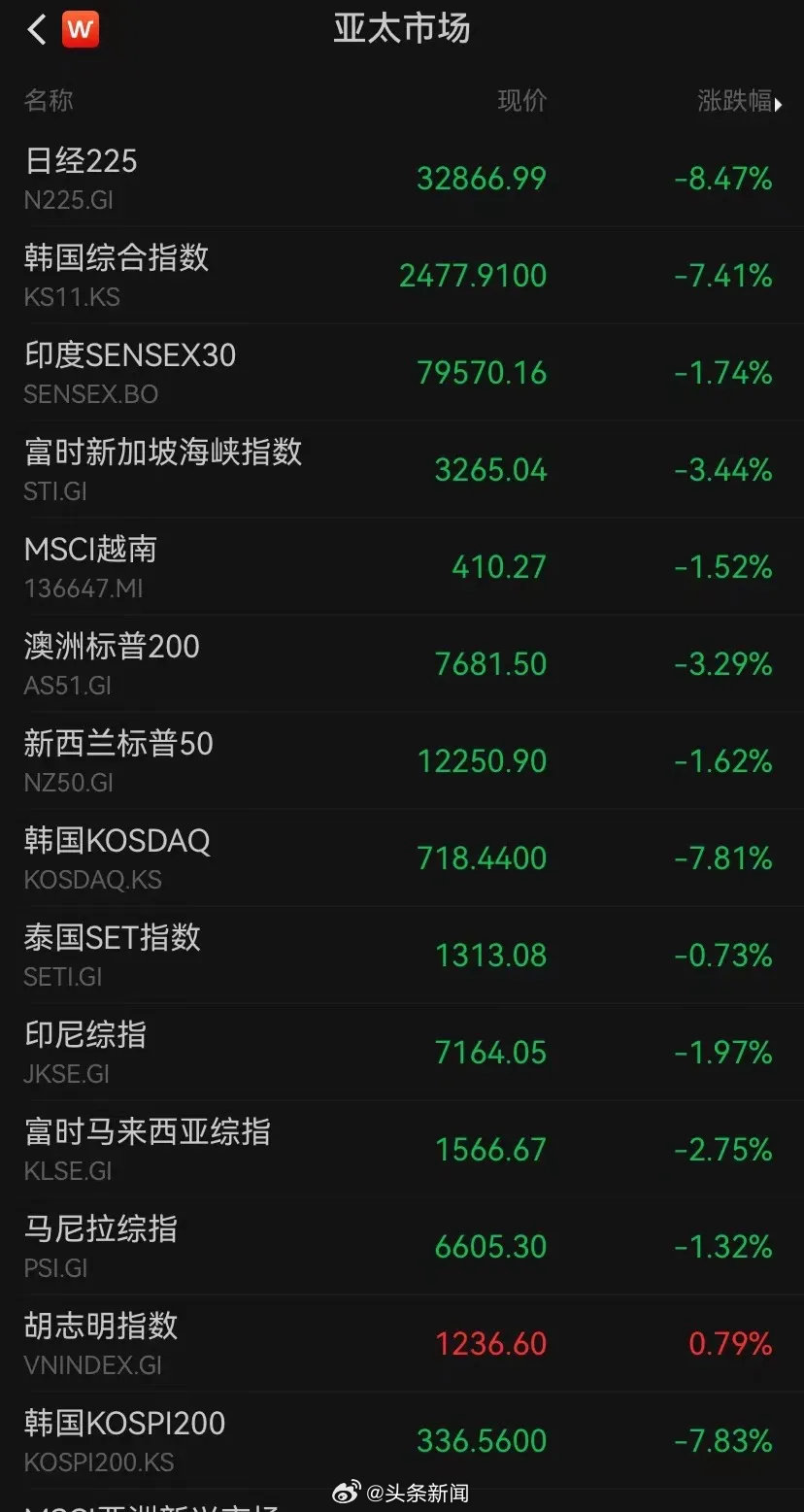Go back using the top-left arrow
Viewport: 804px width, 1512px height.
point(36,30)
